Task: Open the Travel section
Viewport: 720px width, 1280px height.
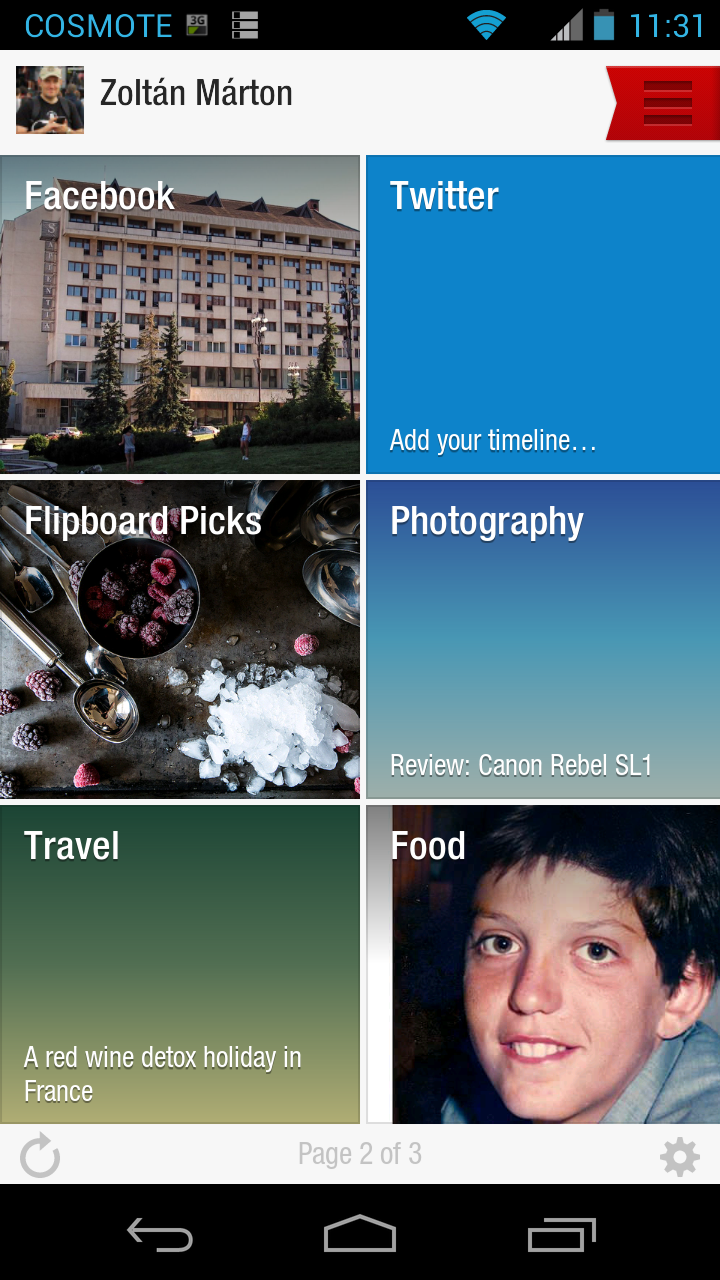Action: [180, 964]
